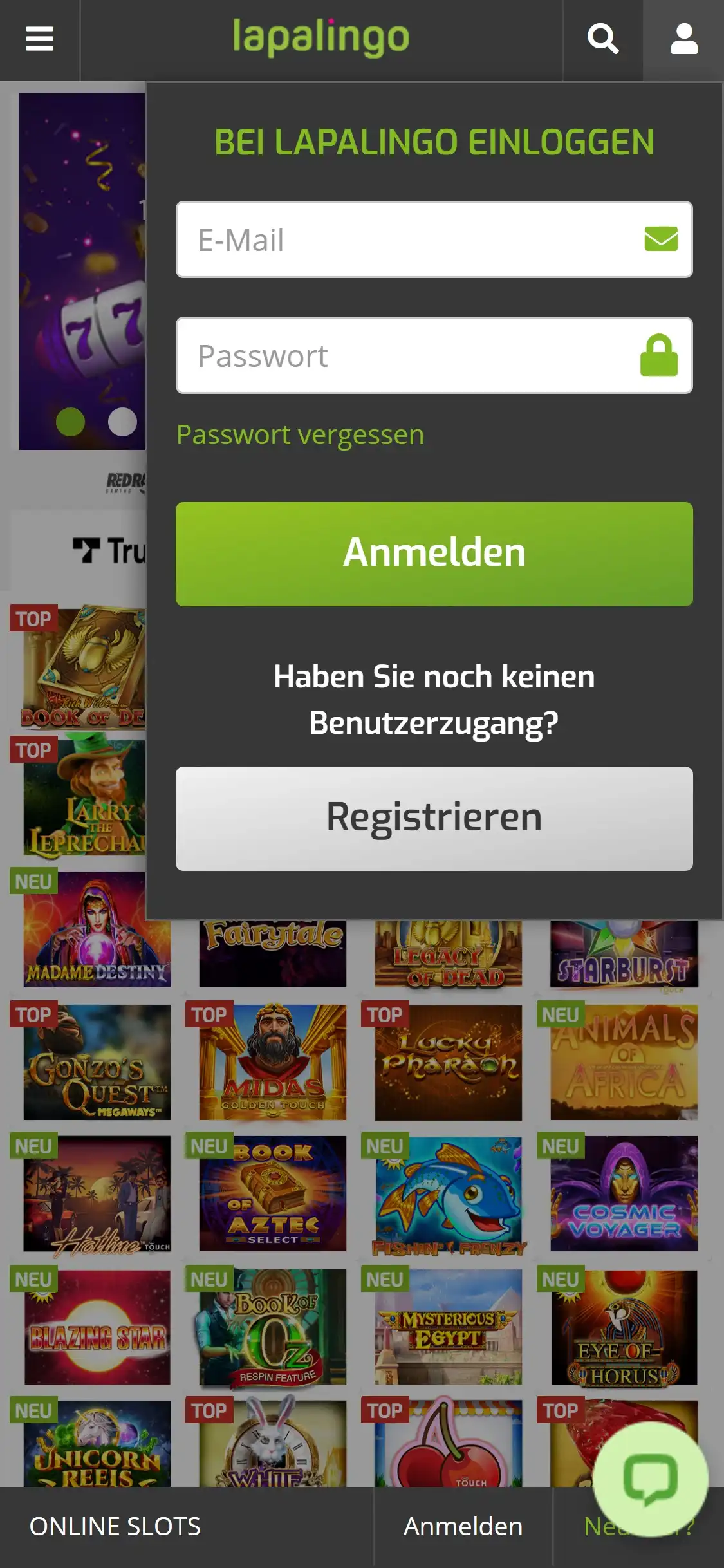Launch the Eye of Horus slot
This screenshot has width=724, height=1568.
(x=624, y=1326)
